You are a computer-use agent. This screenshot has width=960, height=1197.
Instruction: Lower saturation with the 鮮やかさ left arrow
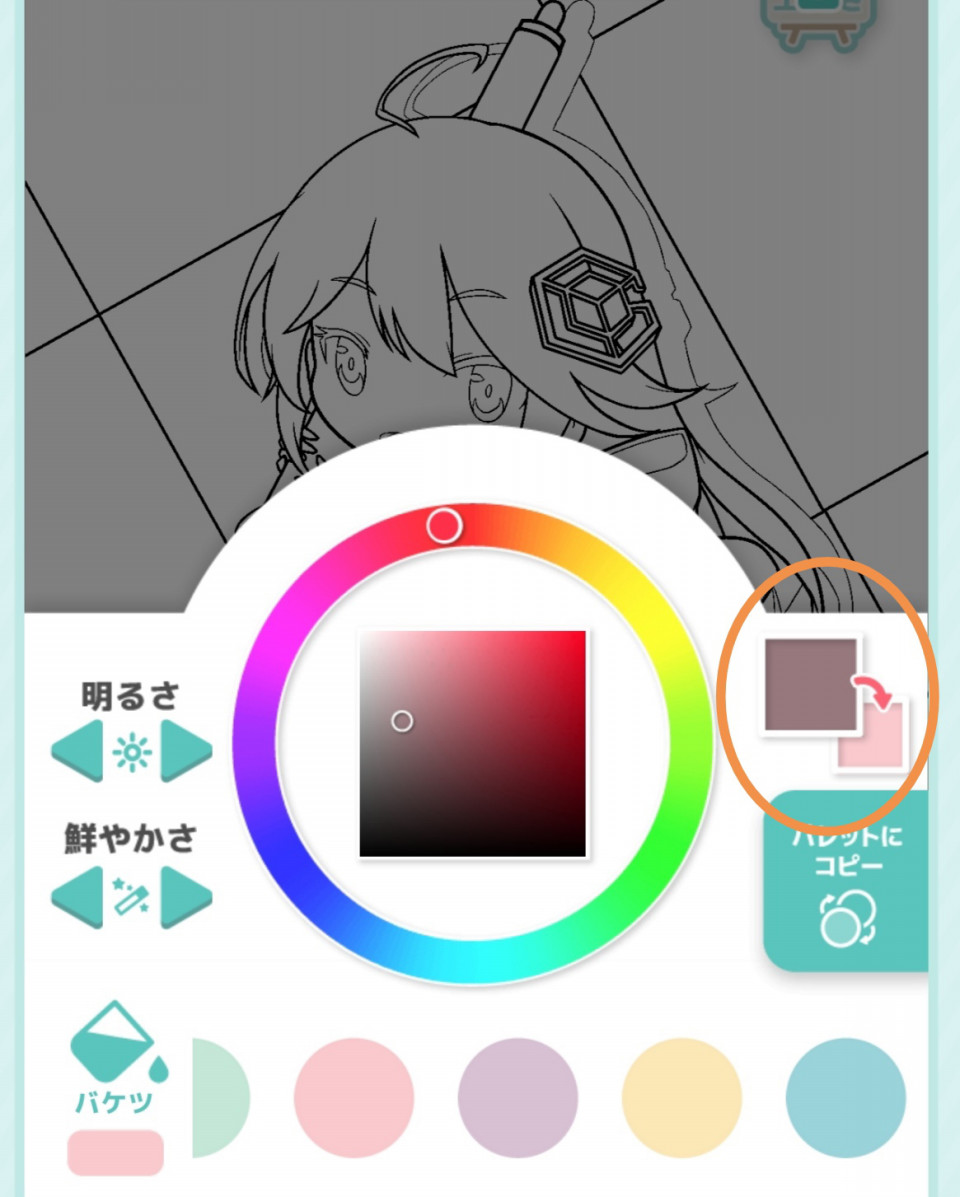click(78, 896)
